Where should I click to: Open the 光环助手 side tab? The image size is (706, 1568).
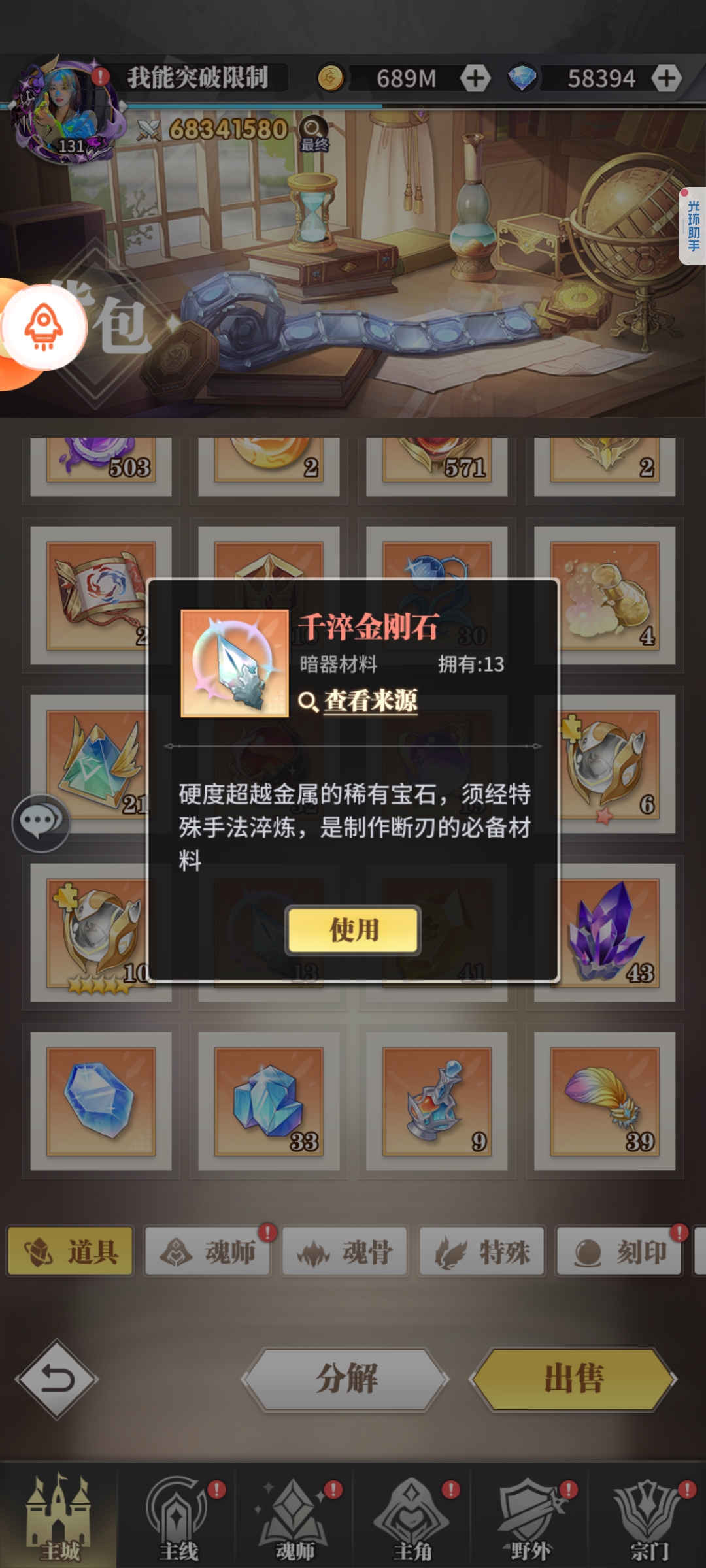pyautogui.click(x=693, y=225)
